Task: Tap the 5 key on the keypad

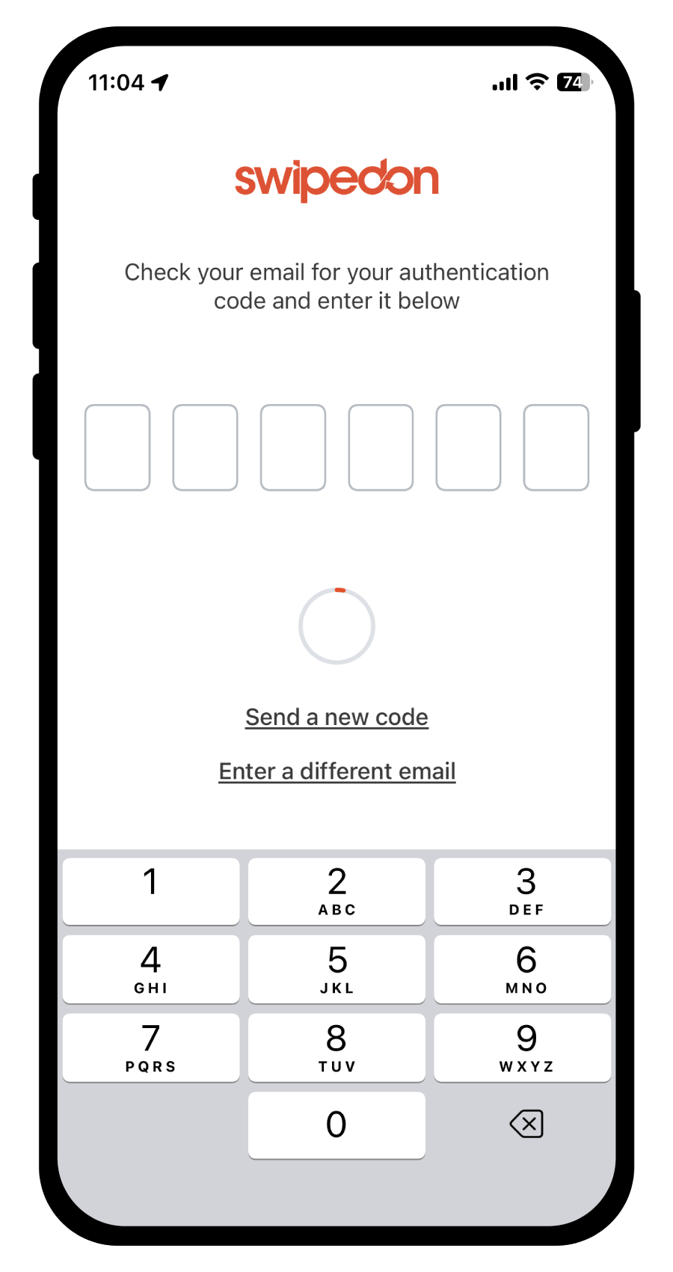Action: [x=337, y=968]
